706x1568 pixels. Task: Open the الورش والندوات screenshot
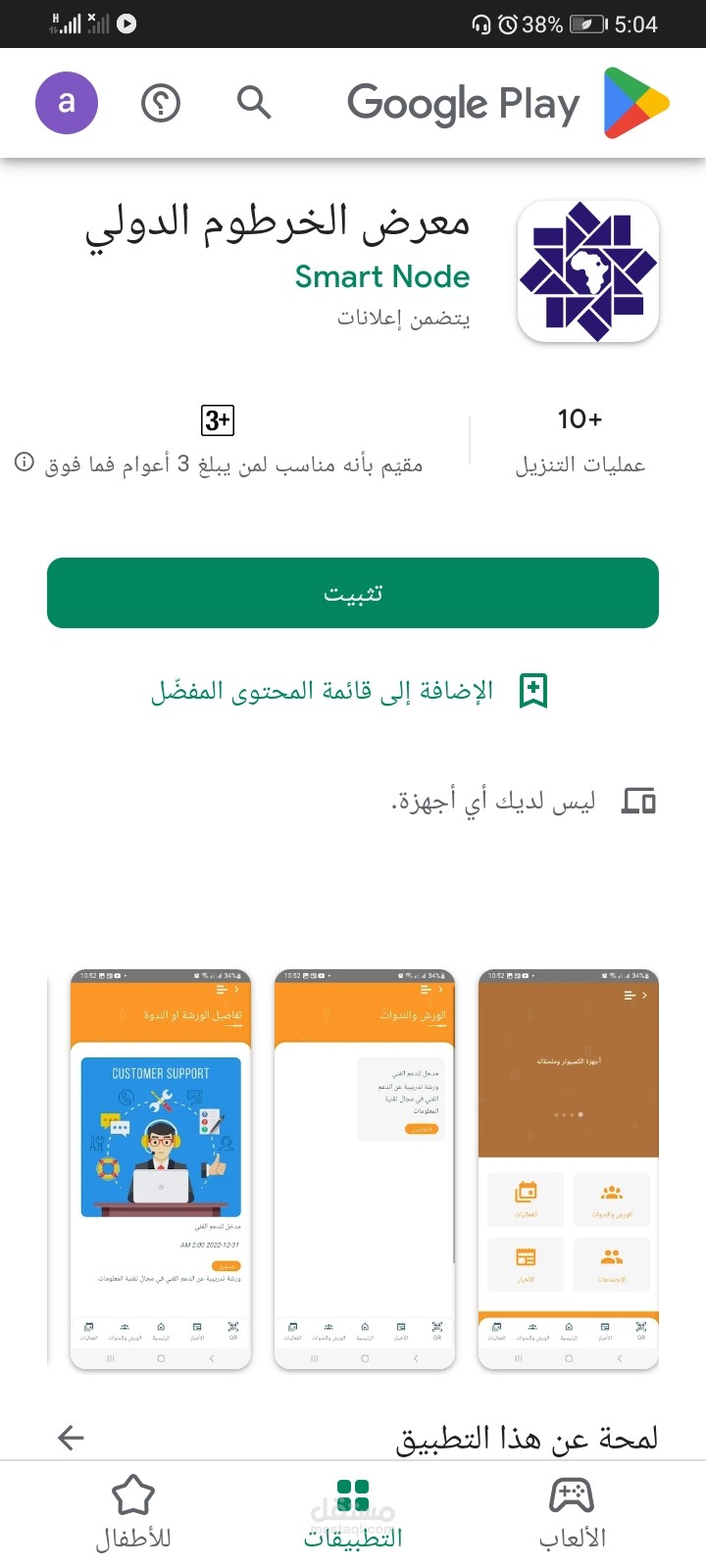[x=365, y=1169]
